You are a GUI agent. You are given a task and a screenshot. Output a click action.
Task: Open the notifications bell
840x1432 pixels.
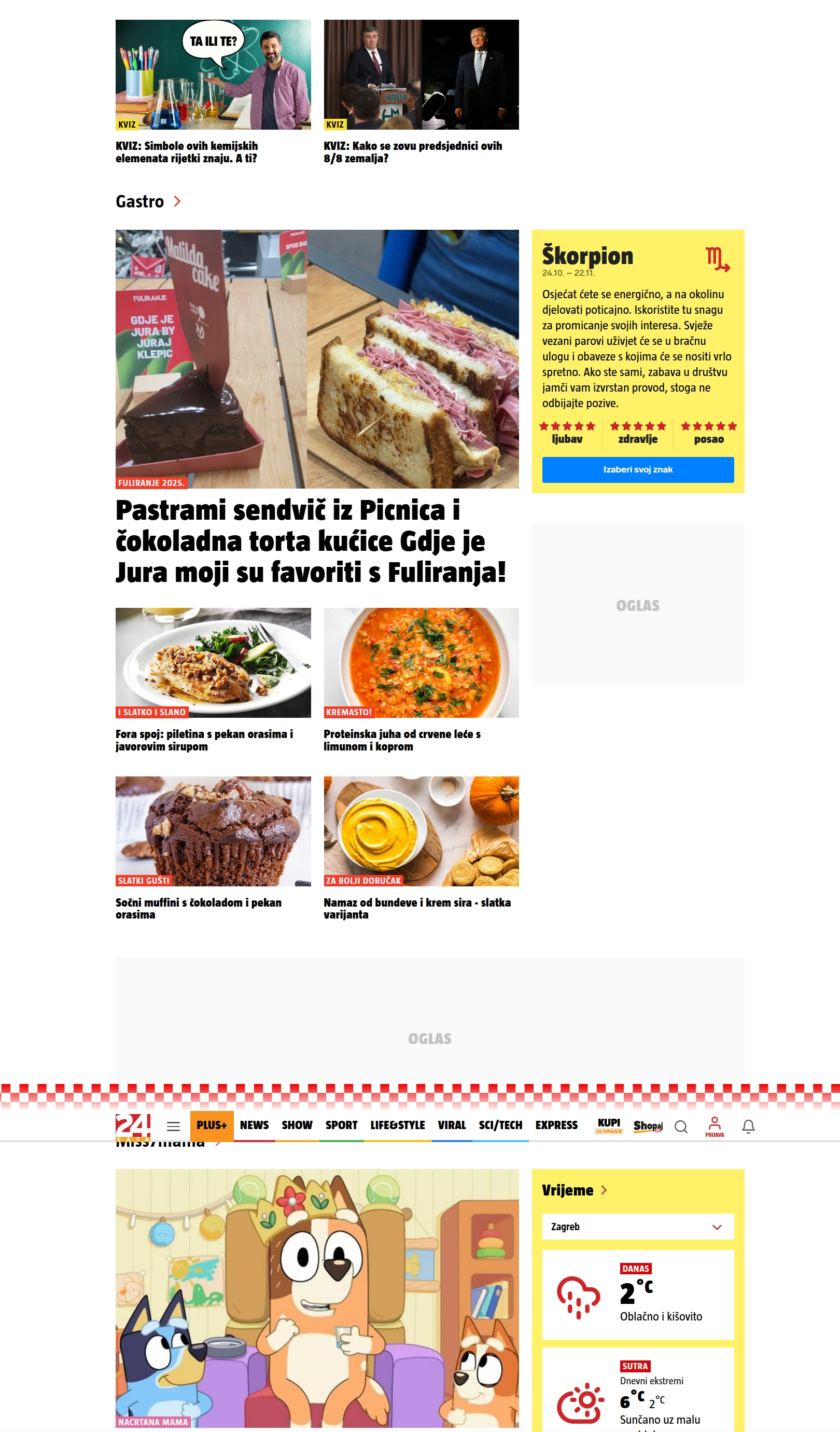pos(748,1125)
